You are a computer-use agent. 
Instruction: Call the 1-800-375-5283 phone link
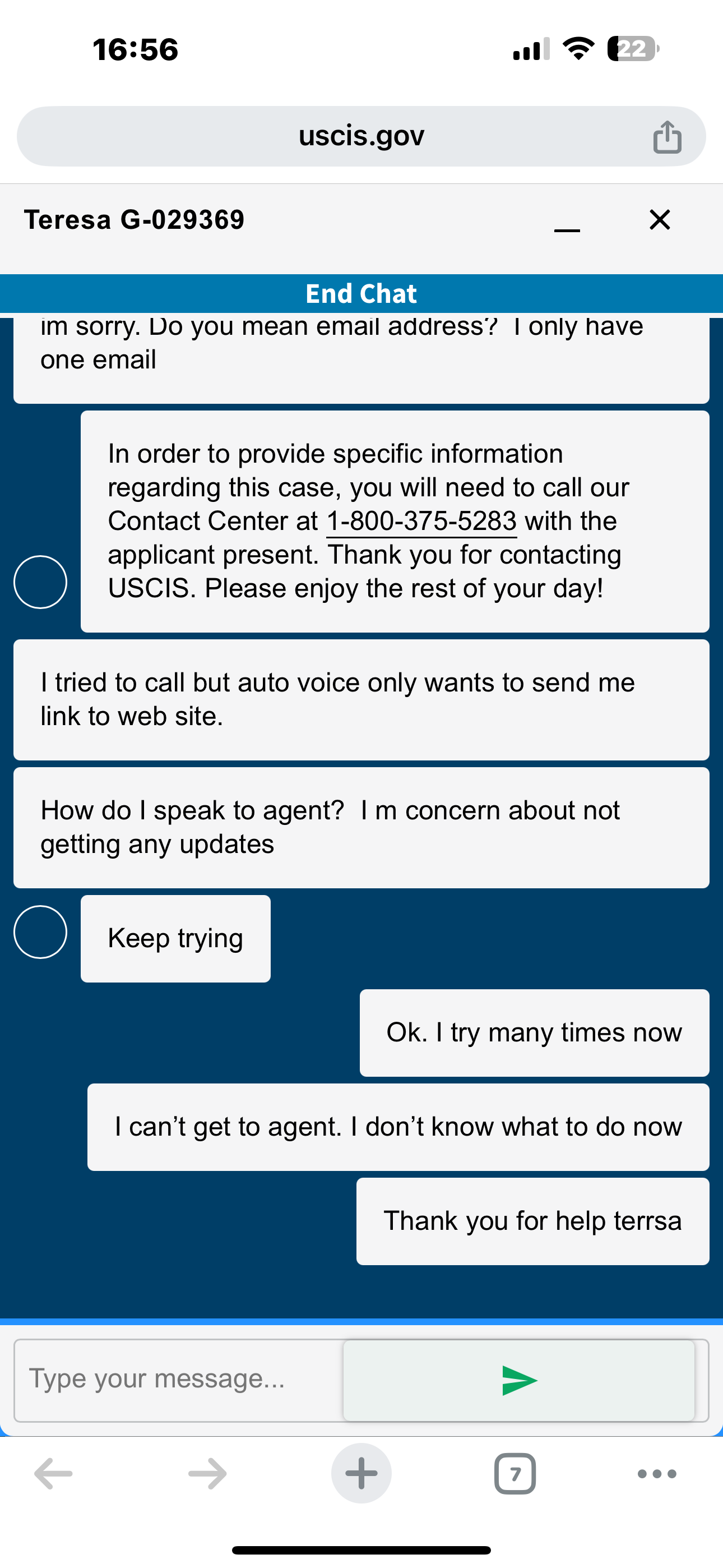421,522
